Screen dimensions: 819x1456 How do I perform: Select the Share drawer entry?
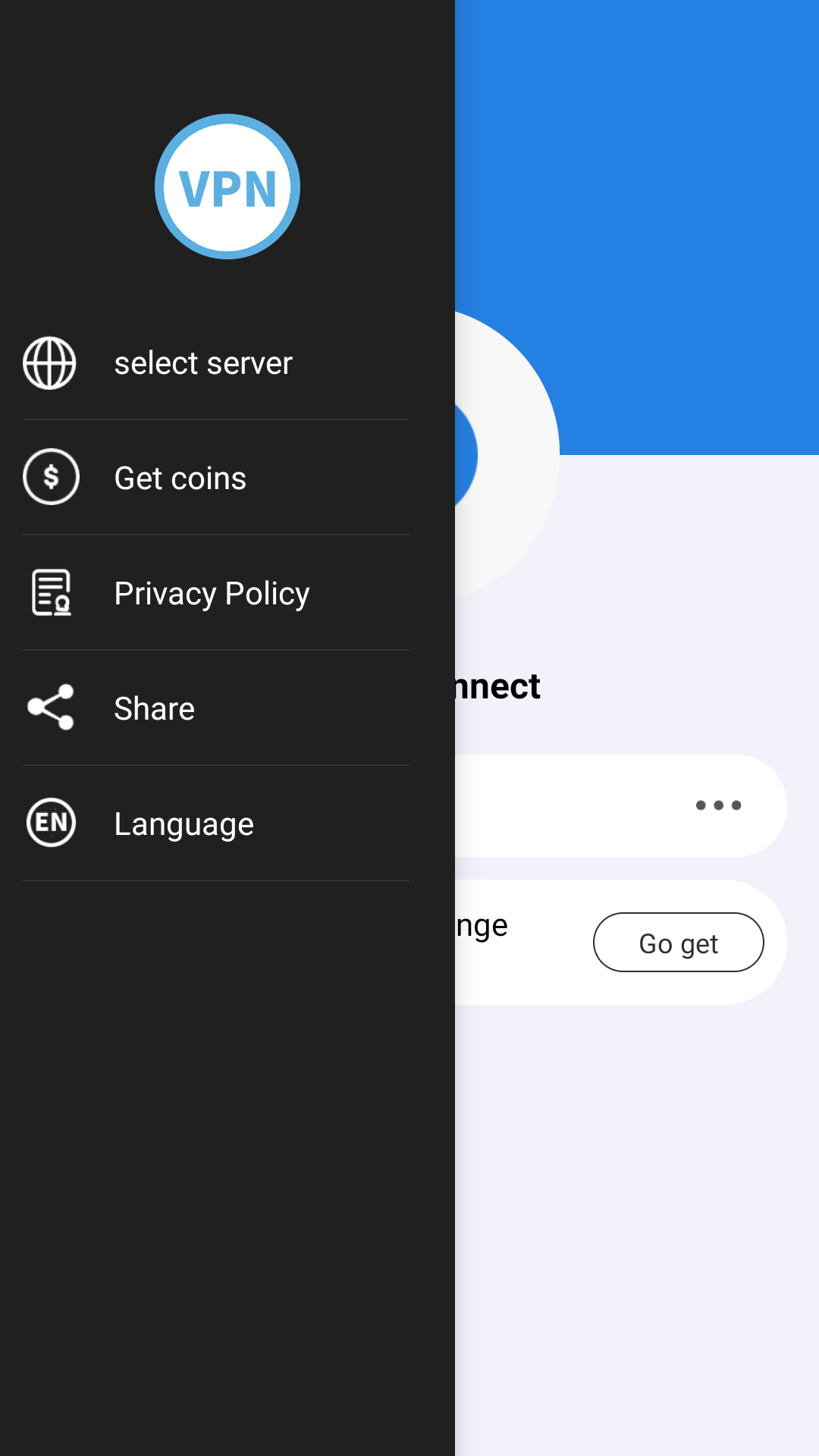154,707
